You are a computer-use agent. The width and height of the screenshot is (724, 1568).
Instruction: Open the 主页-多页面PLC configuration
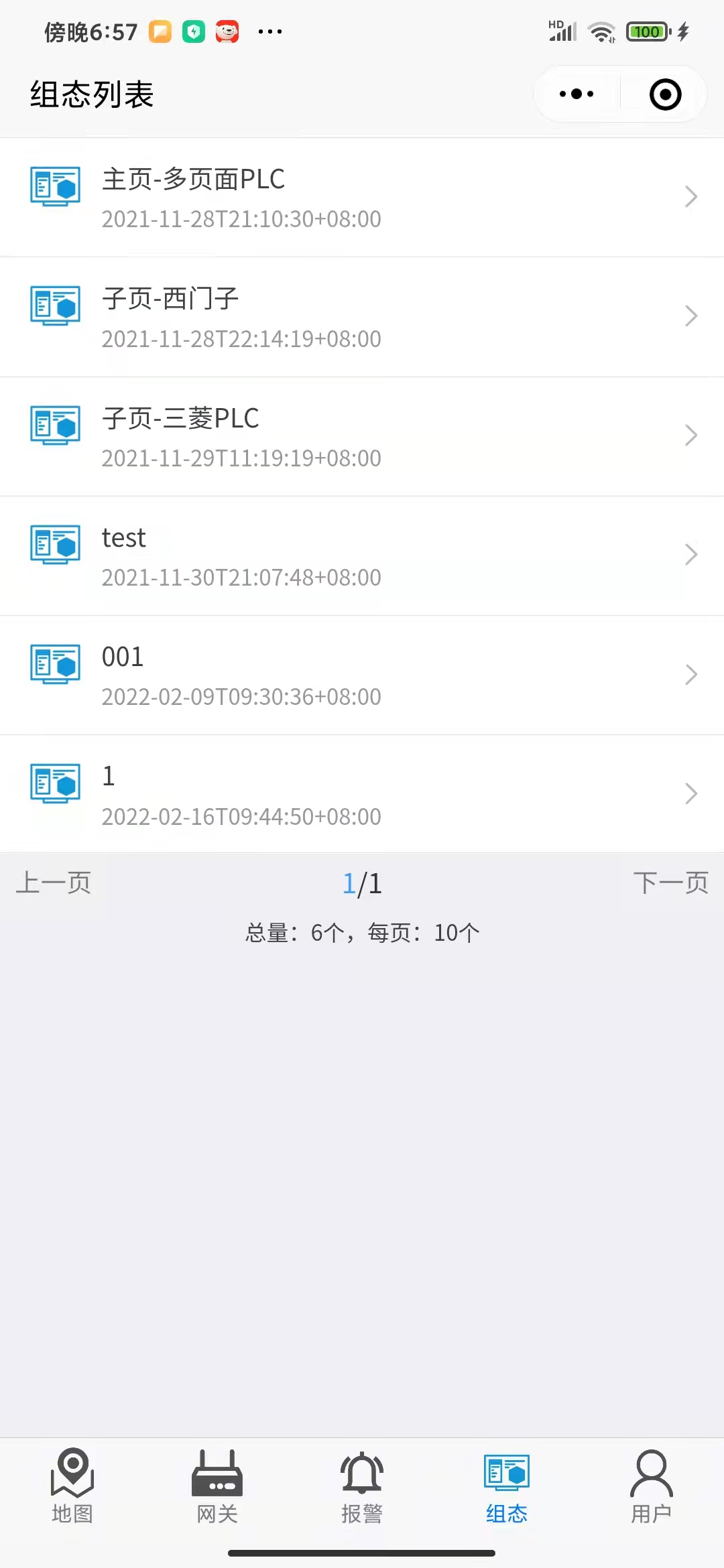tap(362, 198)
